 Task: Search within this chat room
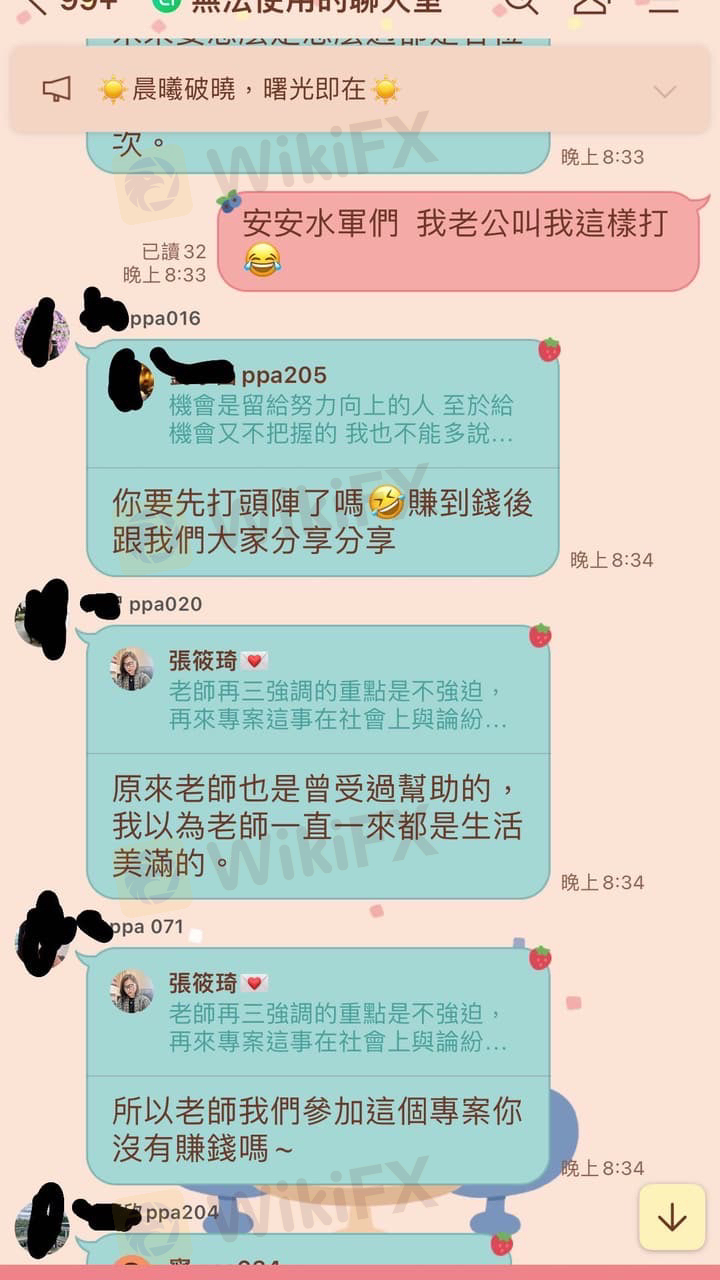(x=521, y=6)
